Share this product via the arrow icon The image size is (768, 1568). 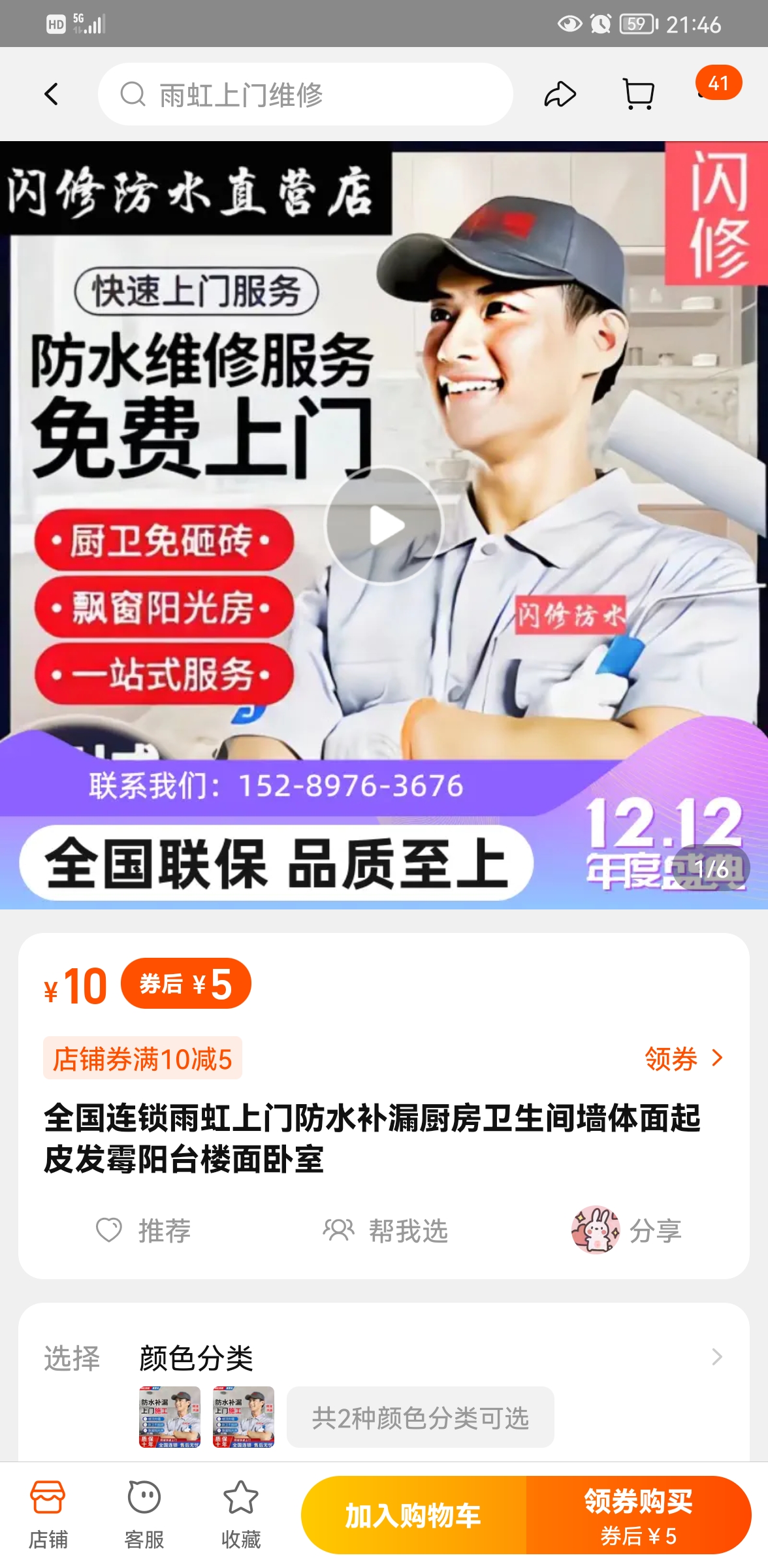tap(560, 94)
